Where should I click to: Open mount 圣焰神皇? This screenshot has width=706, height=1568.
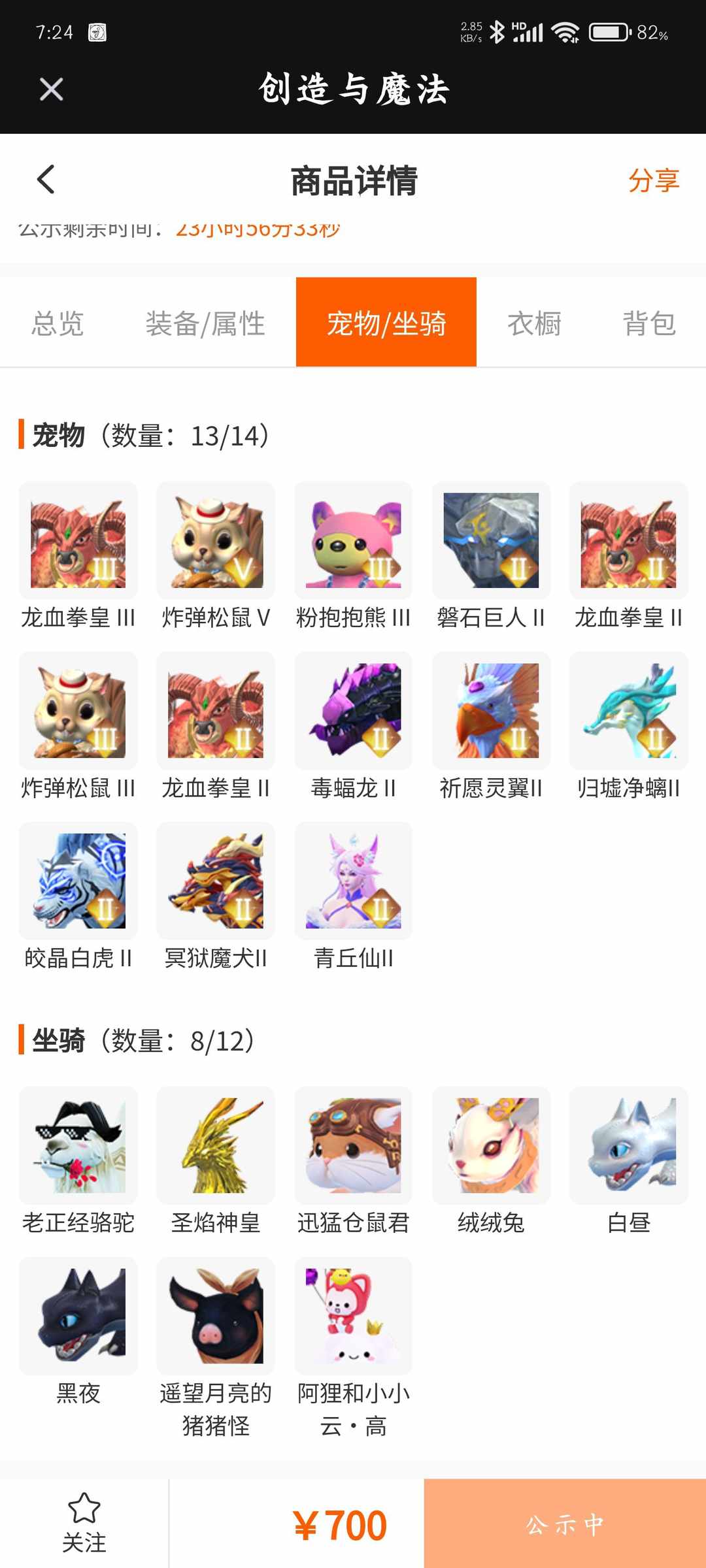216,1146
